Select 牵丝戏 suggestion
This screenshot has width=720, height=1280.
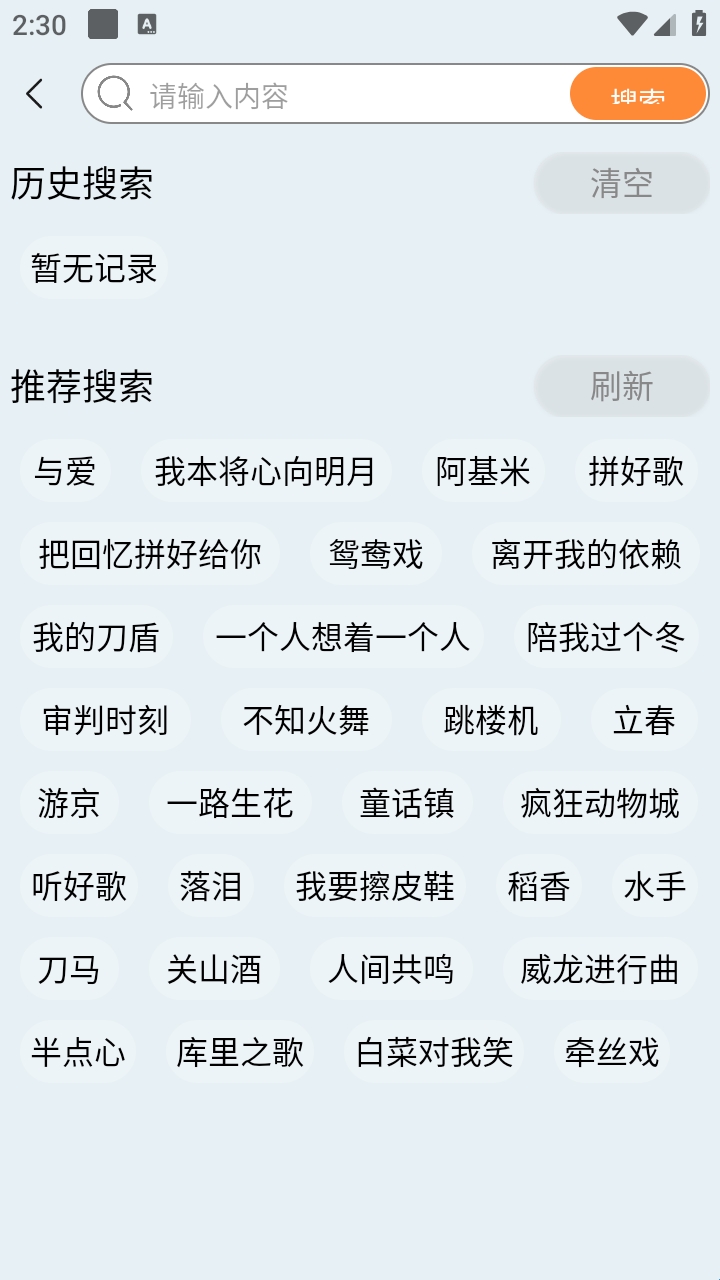[611, 1052]
